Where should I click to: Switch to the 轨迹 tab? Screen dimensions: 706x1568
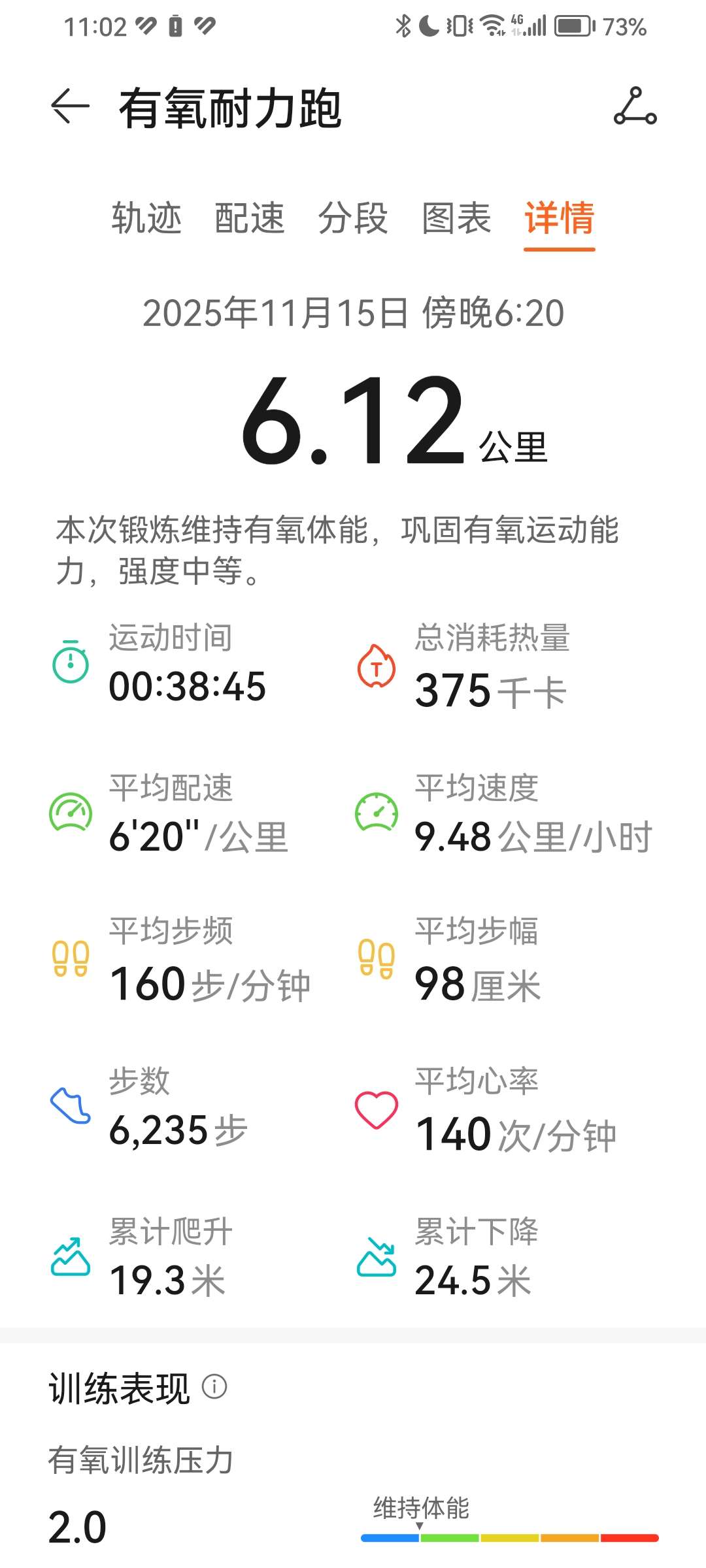146,218
